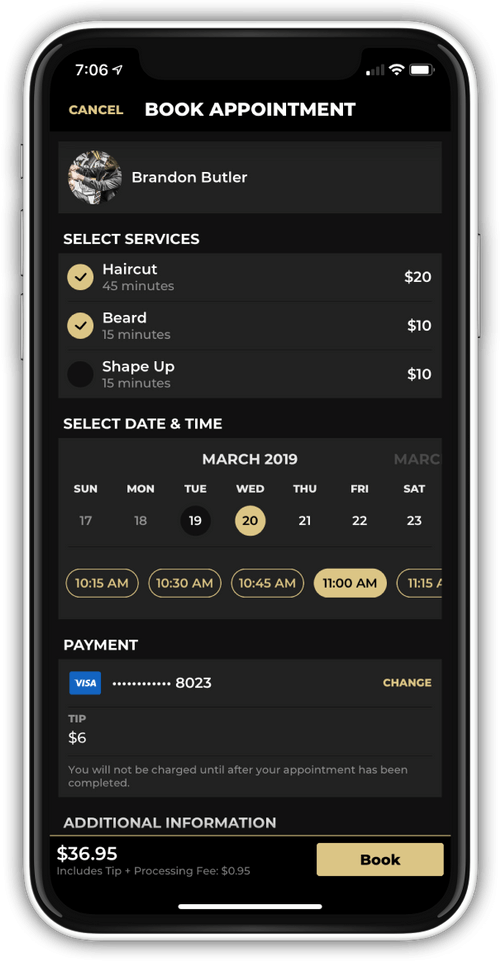The width and height of the screenshot is (500, 961).
Task: Uncheck the Haircut service
Action: (80, 277)
